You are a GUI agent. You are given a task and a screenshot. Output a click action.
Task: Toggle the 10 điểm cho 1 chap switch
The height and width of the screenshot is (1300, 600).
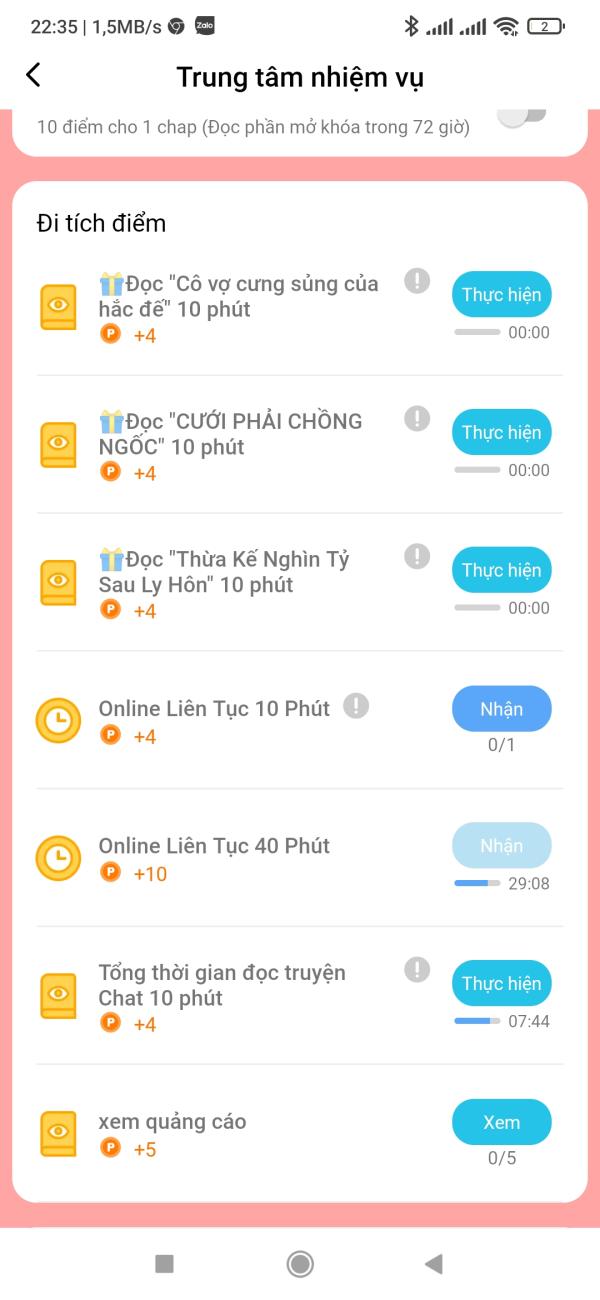tap(522, 118)
